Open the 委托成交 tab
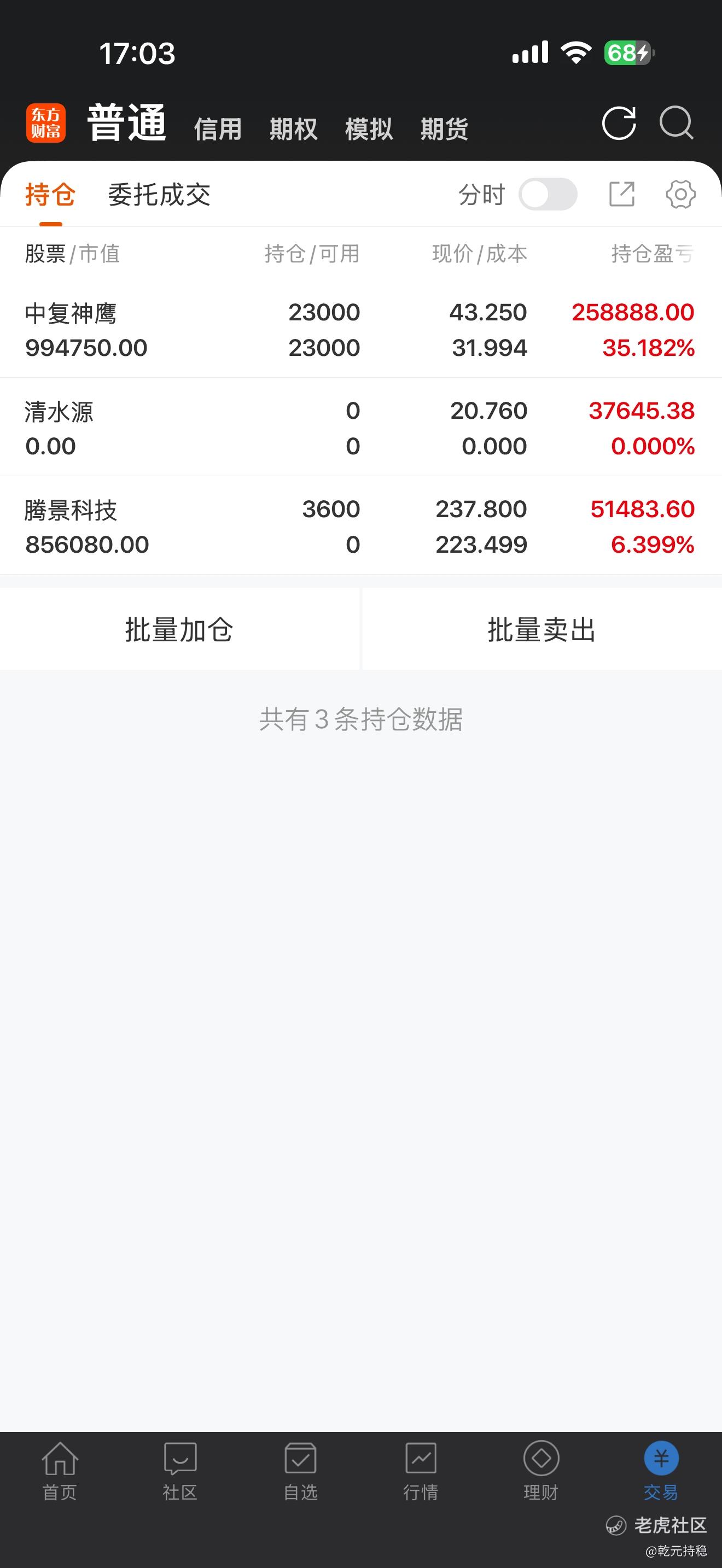The height and width of the screenshot is (1568, 722). (x=159, y=195)
